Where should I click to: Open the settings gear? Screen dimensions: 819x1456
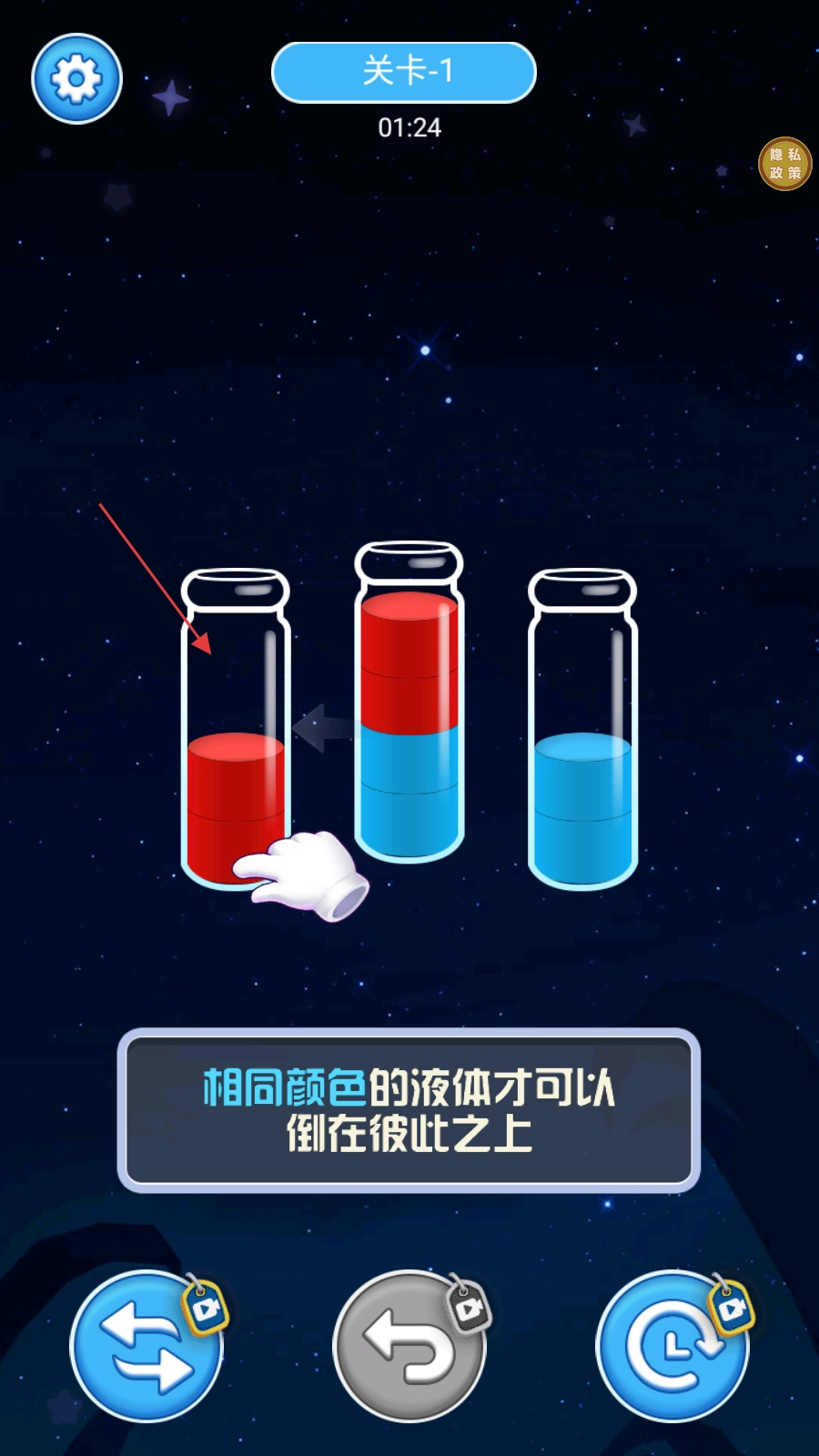tap(76, 78)
